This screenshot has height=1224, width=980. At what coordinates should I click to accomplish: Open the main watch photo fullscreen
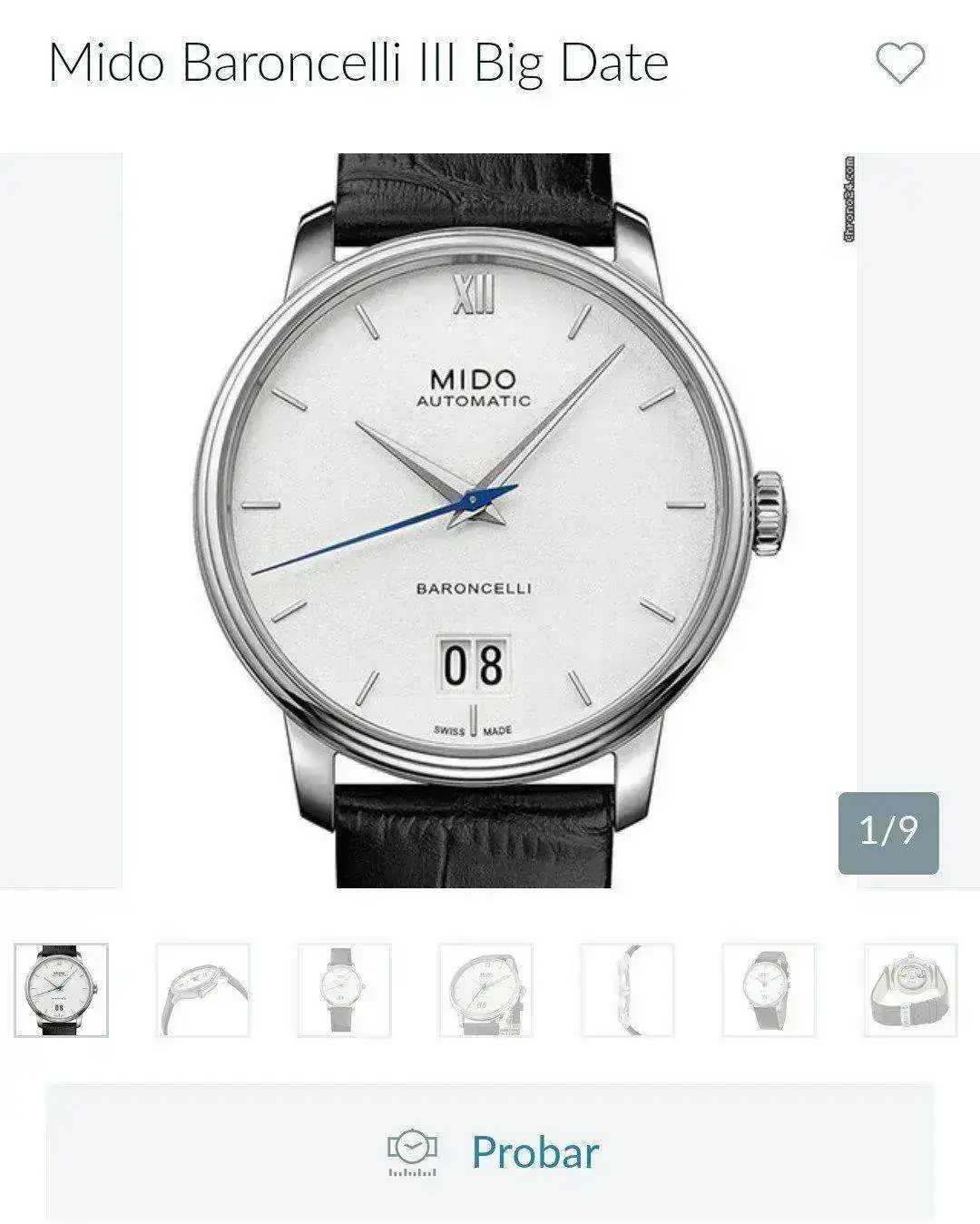tap(490, 520)
